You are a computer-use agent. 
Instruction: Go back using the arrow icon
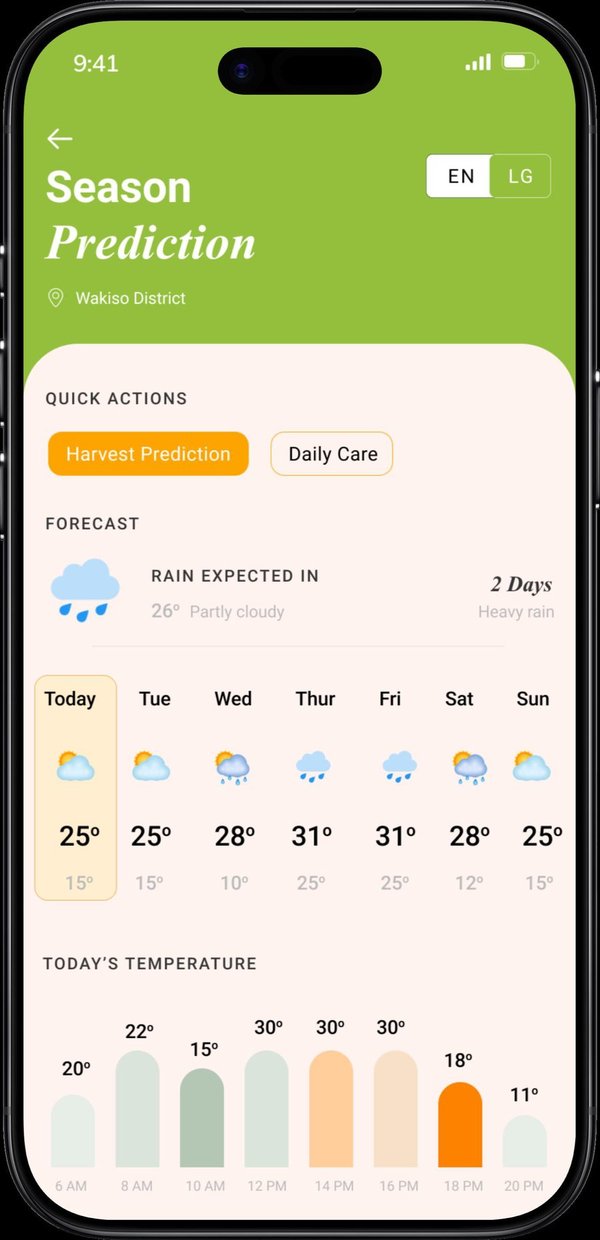click(60, 139)
